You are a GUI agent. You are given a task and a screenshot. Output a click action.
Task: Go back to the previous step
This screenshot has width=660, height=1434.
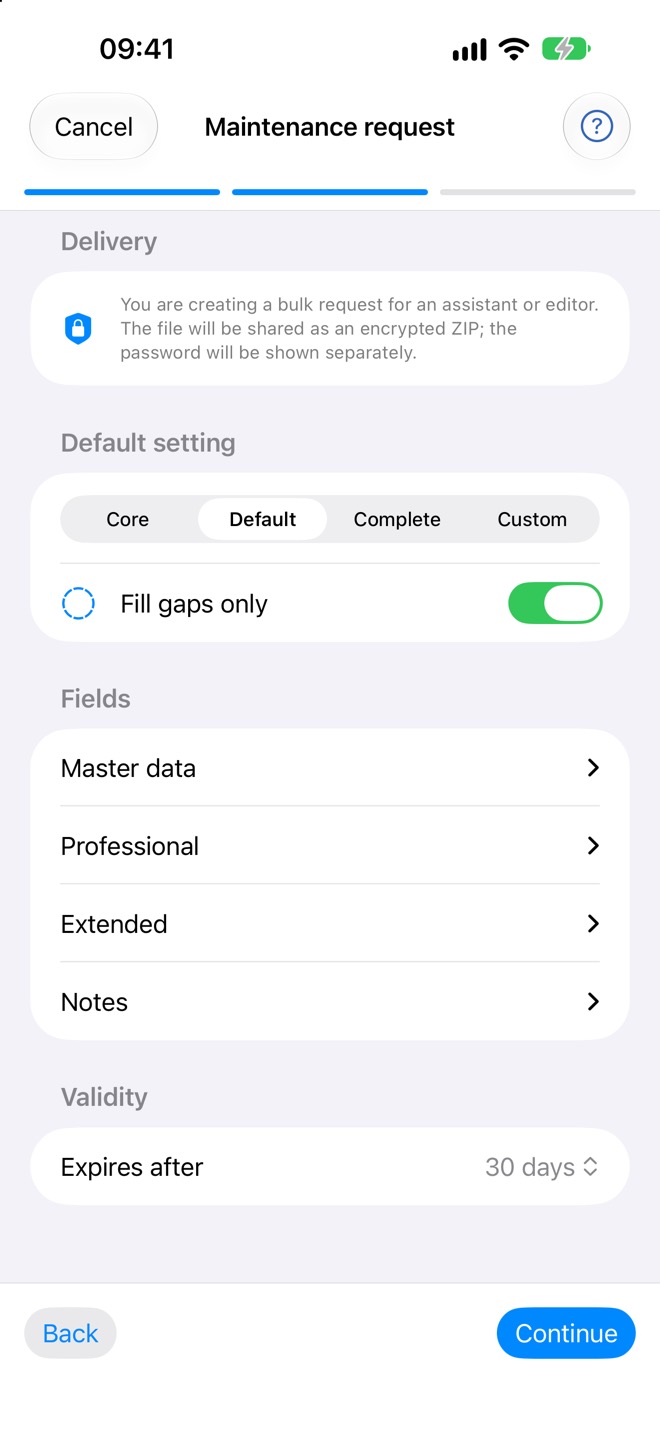point(71,1333)
